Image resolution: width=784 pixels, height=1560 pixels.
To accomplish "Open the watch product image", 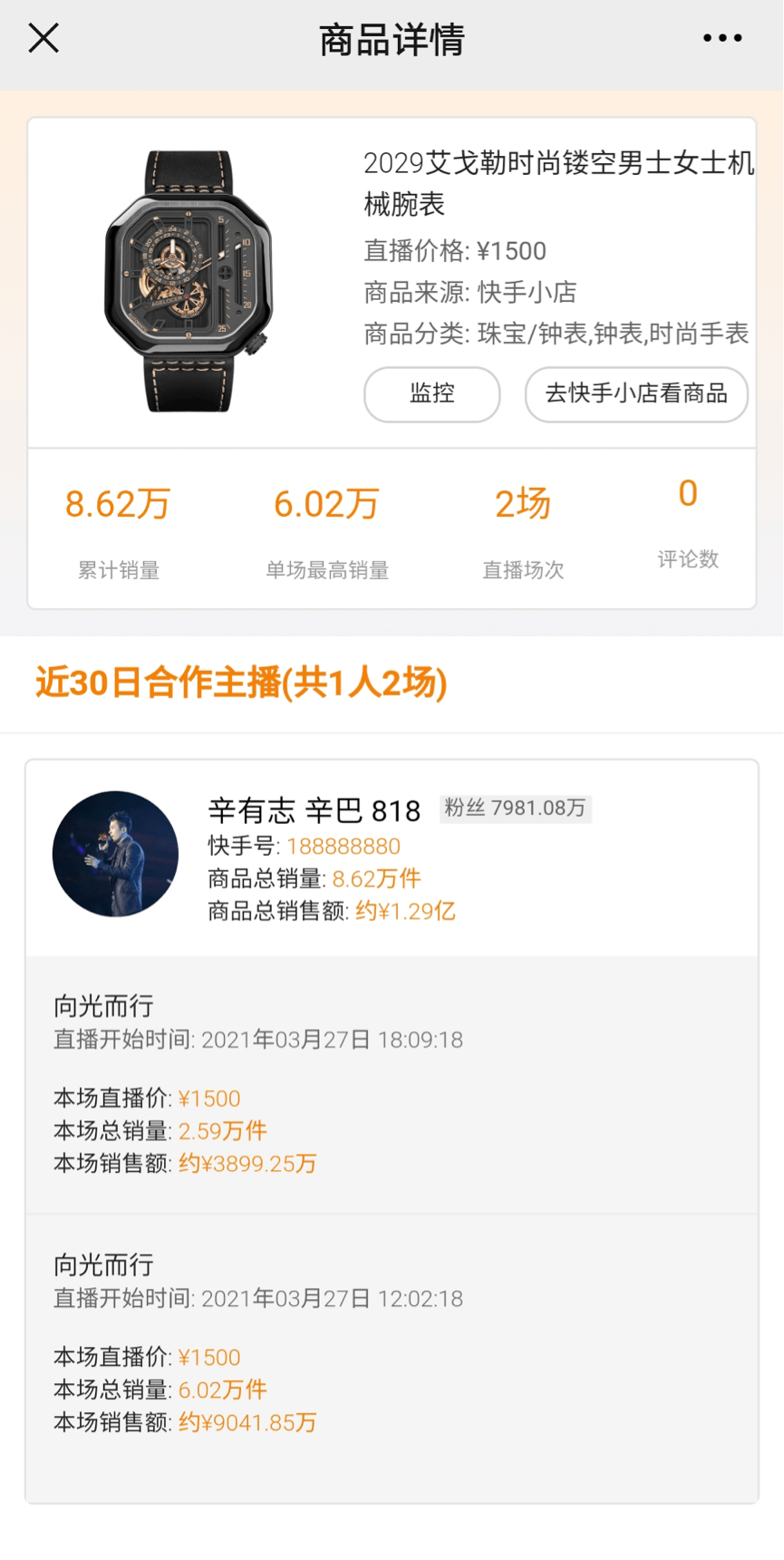I will pyautogui.click(x=189, y=281).
